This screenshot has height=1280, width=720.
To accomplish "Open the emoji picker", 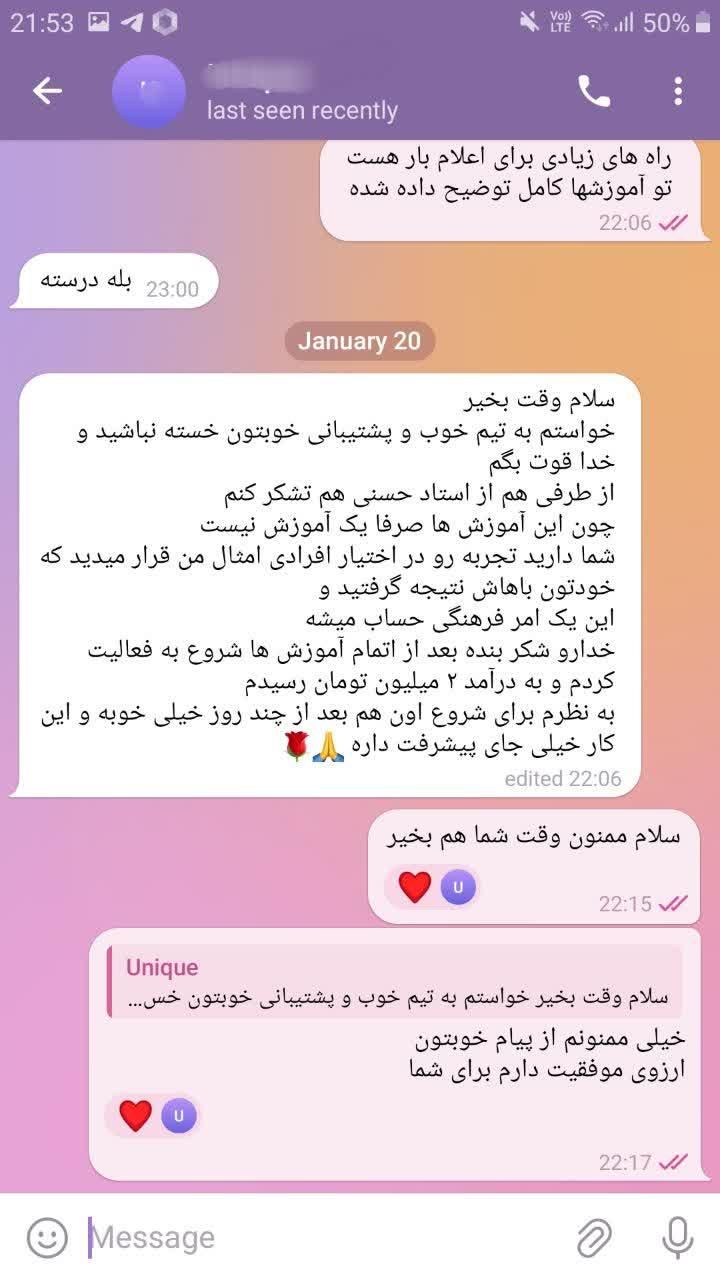I will [46, 1238].
